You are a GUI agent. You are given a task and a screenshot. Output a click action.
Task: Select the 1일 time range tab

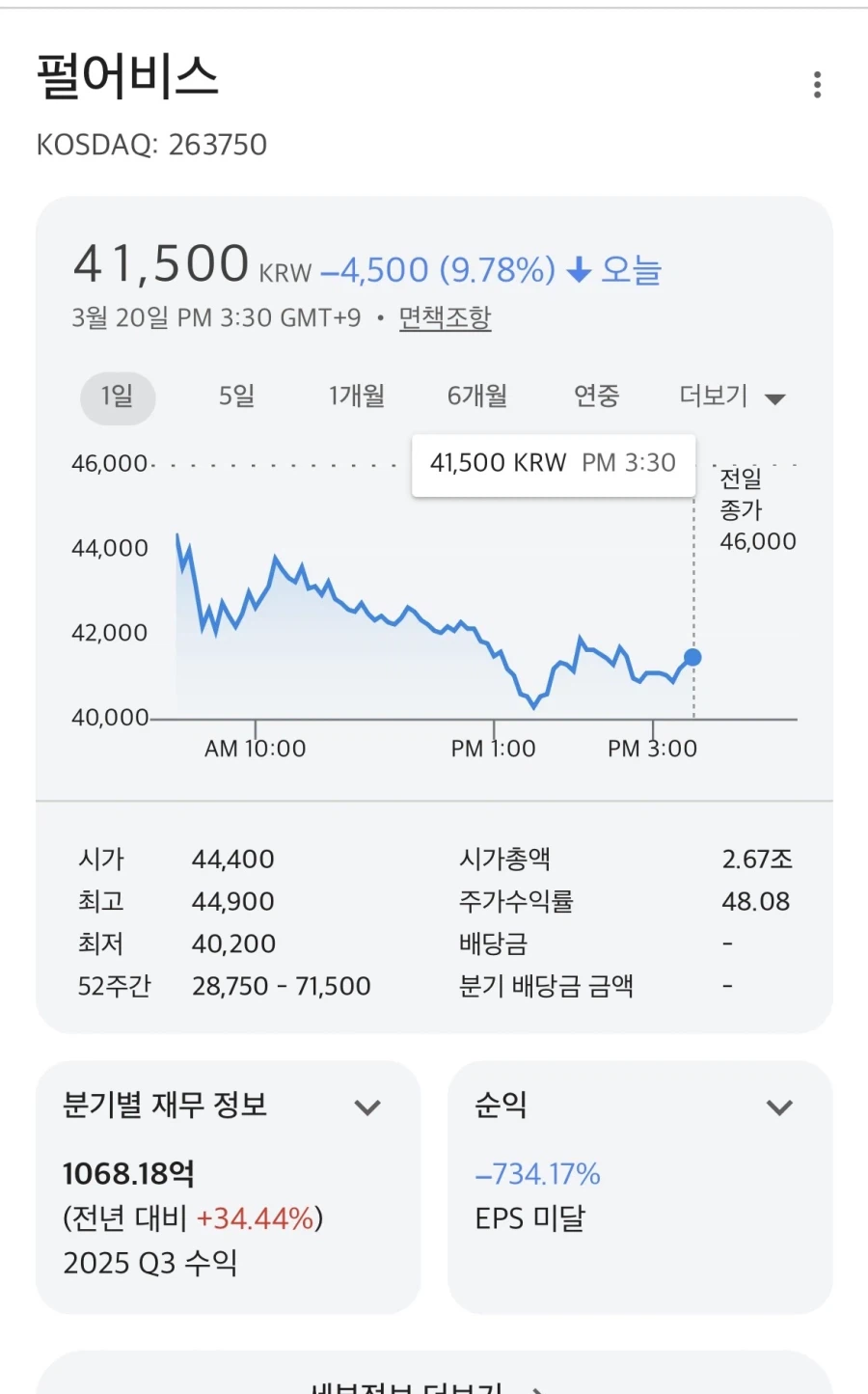pyautogui.click(x=117, y=397)
